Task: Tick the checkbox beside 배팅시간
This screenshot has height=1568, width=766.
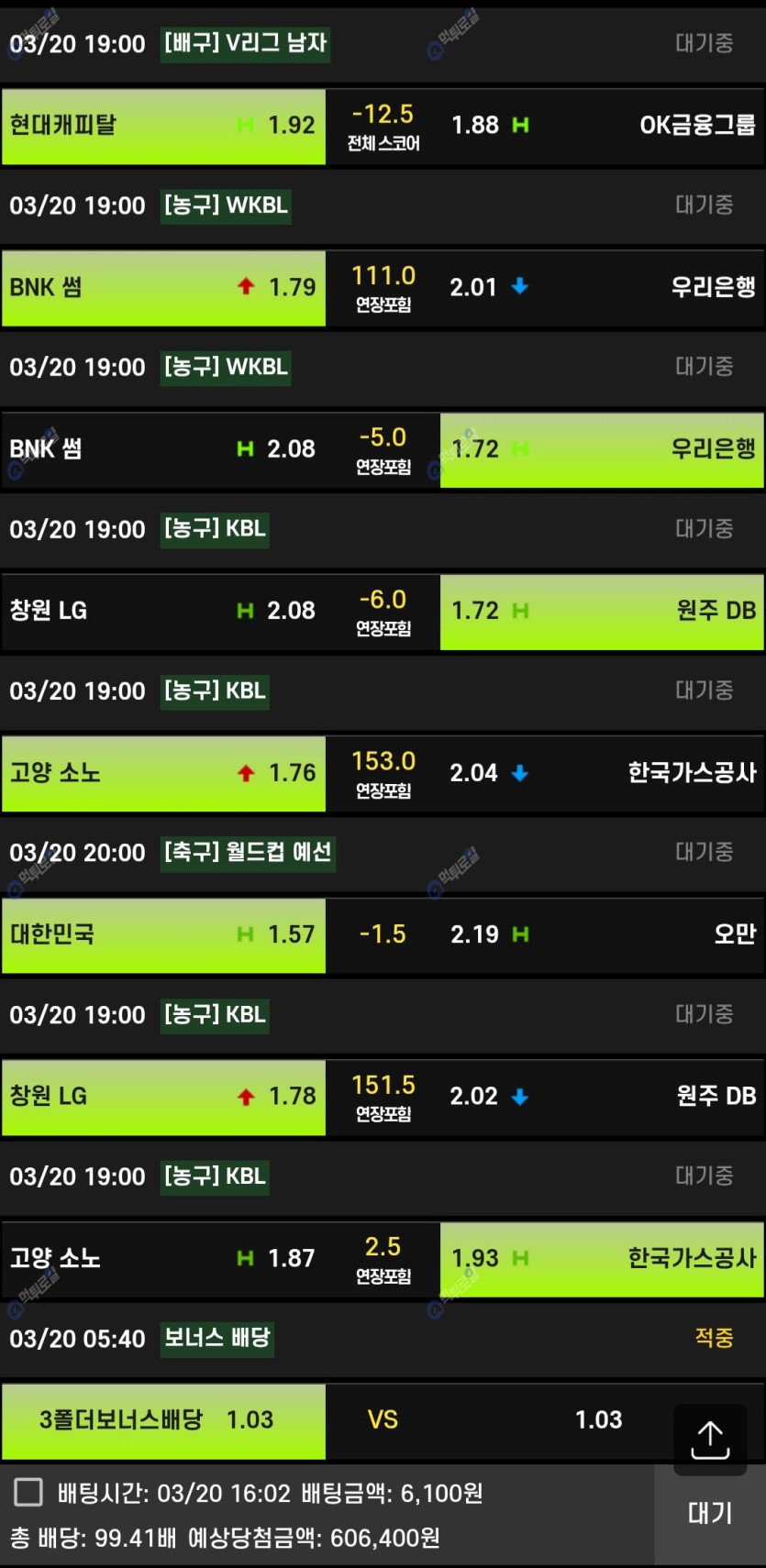Action: click(28, 1492)
